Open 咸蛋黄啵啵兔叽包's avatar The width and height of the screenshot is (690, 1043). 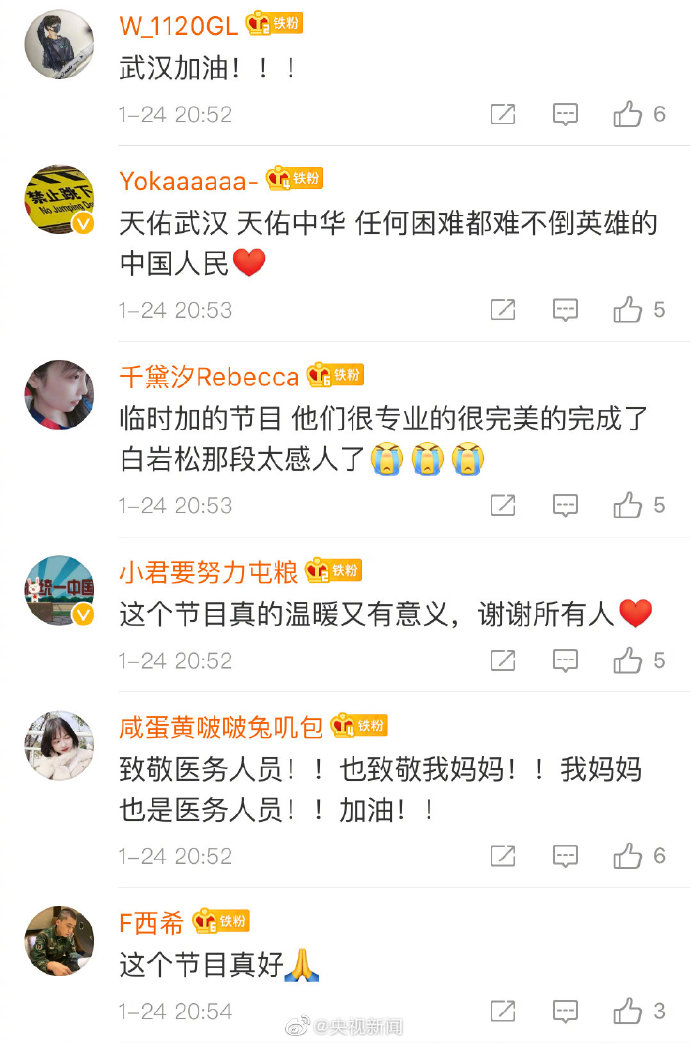point(59,746)
